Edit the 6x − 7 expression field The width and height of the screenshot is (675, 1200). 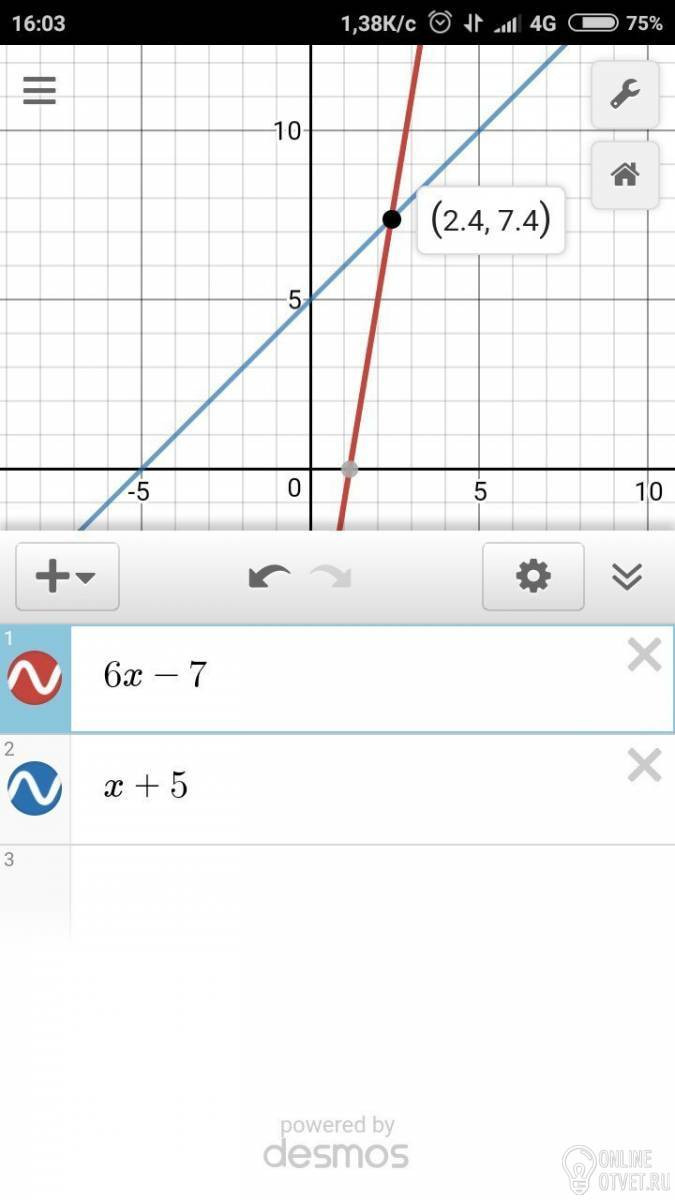click(340, 677)
